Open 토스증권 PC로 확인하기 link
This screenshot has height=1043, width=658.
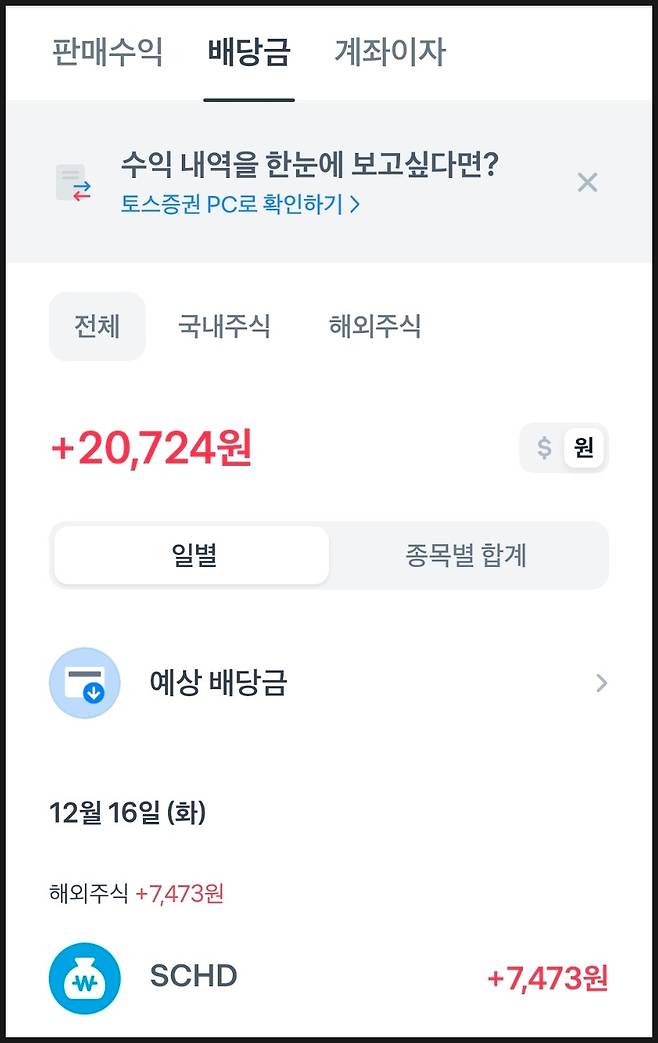(x=240, y=205)
